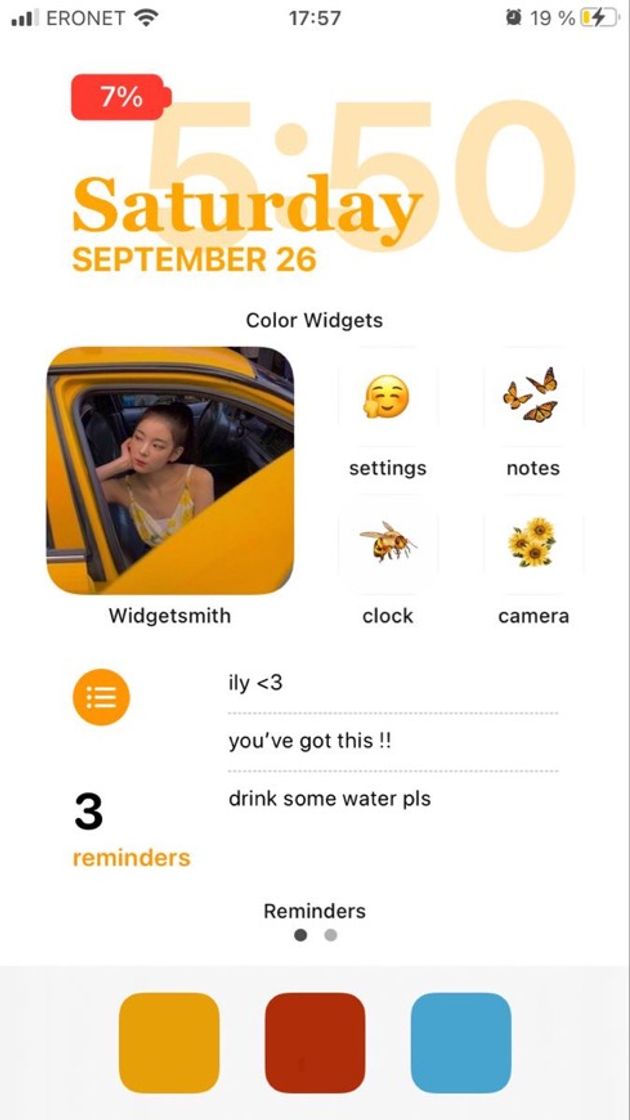This screenshot has width=630, height=1120.
Task: Tap the home screen page indicator dots
Action: point(315,935)
